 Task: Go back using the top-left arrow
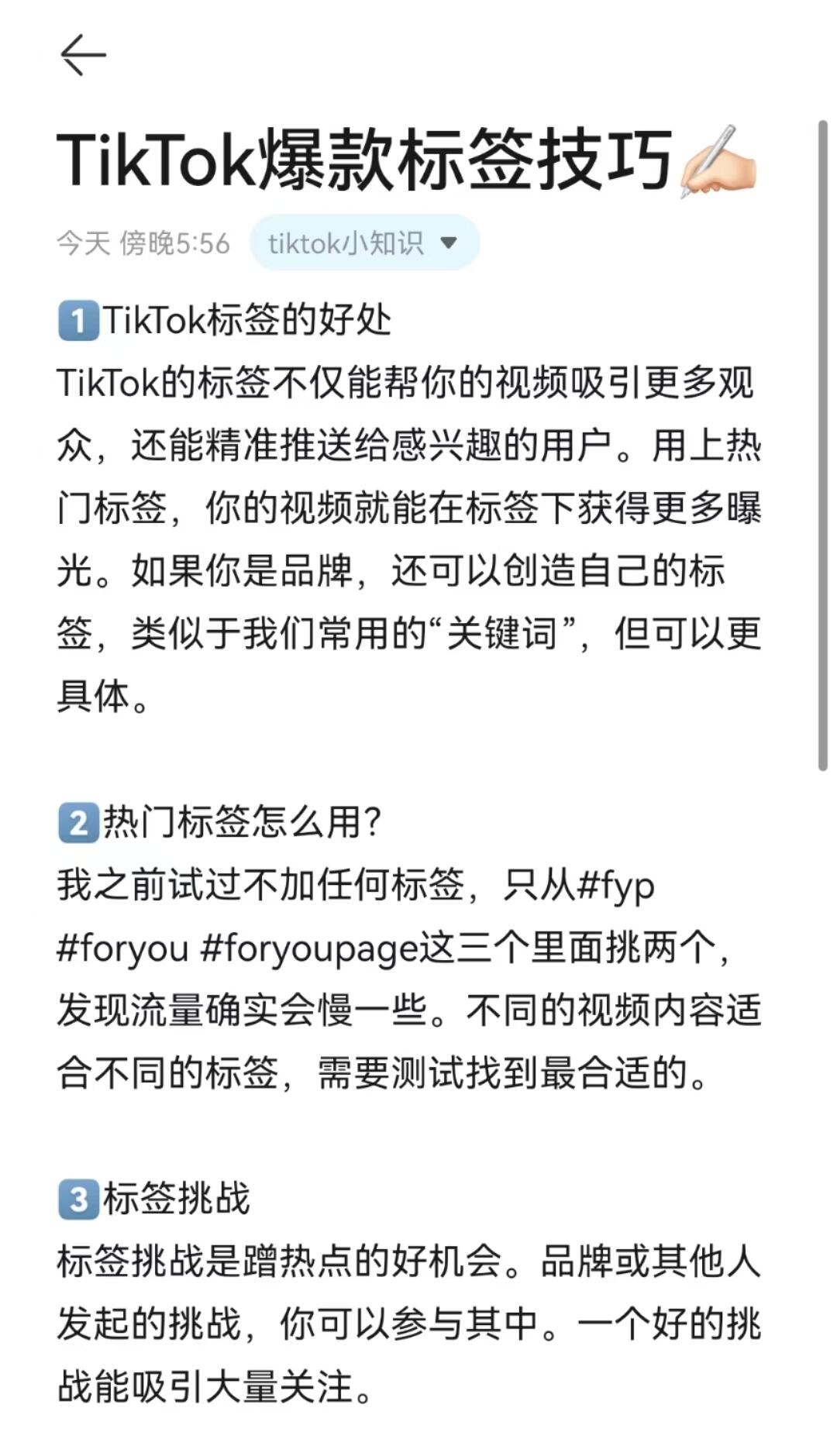coord(82,55)
